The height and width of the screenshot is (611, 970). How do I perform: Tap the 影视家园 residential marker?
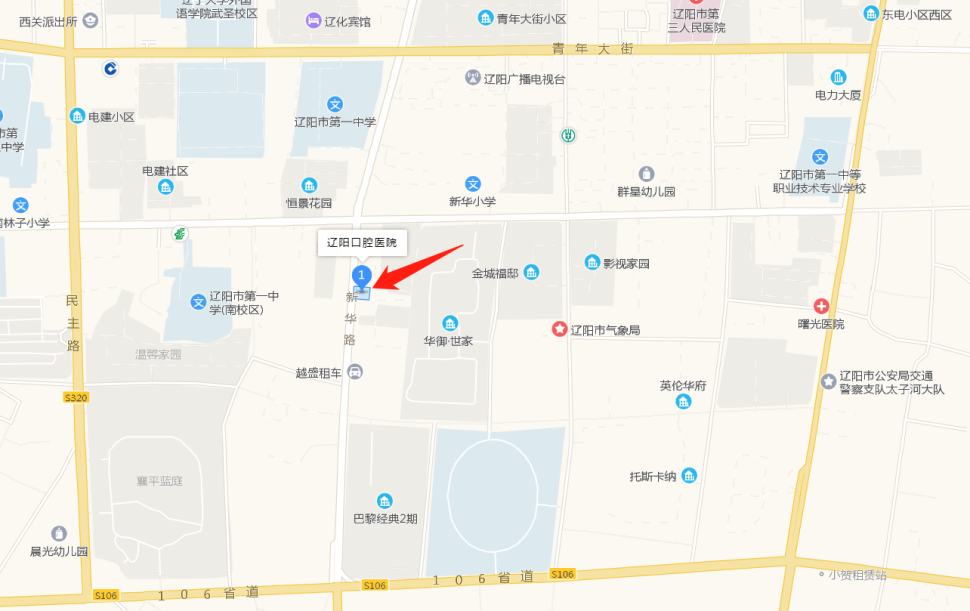pos(592,262)
